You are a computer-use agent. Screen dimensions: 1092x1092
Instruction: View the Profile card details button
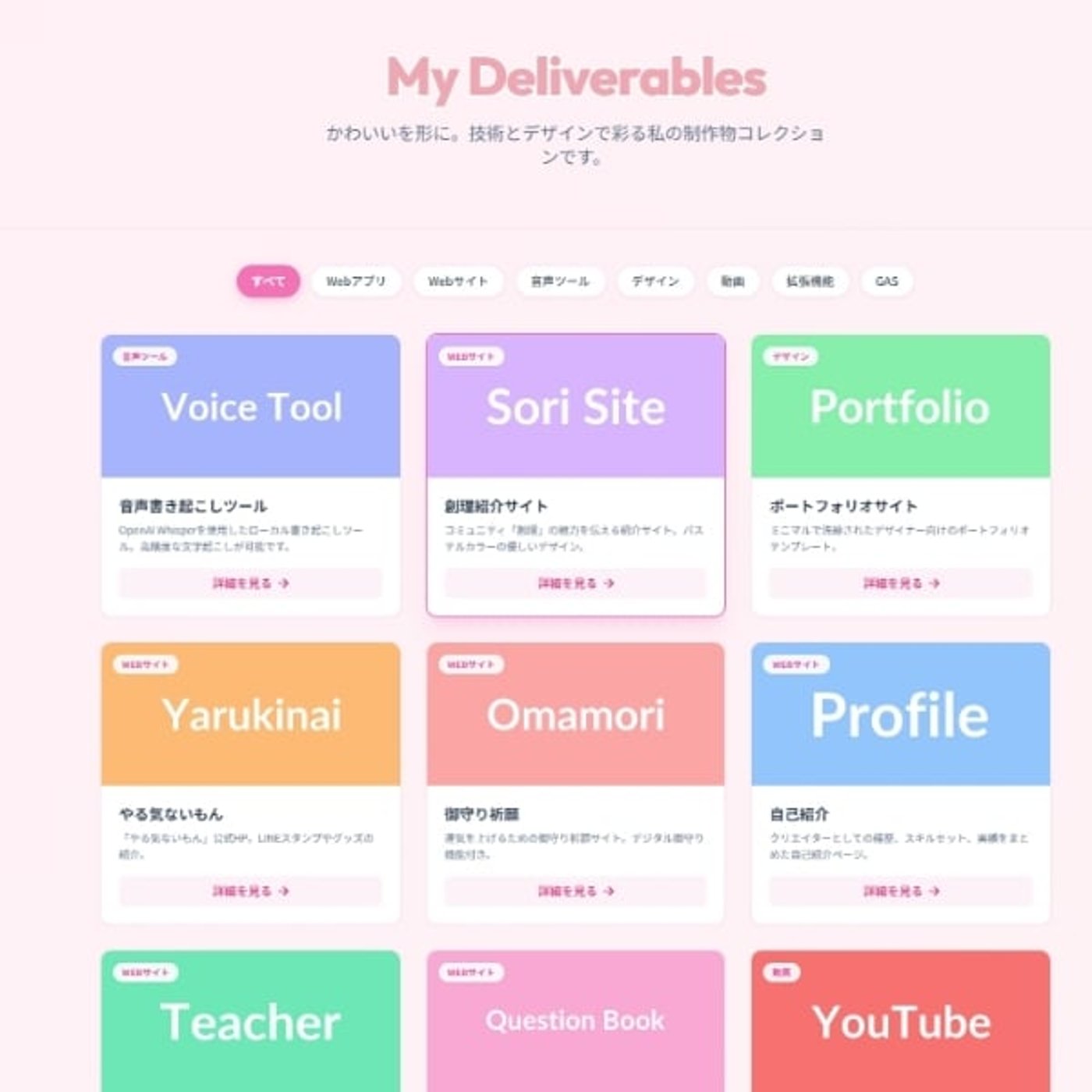coord(901,891)
